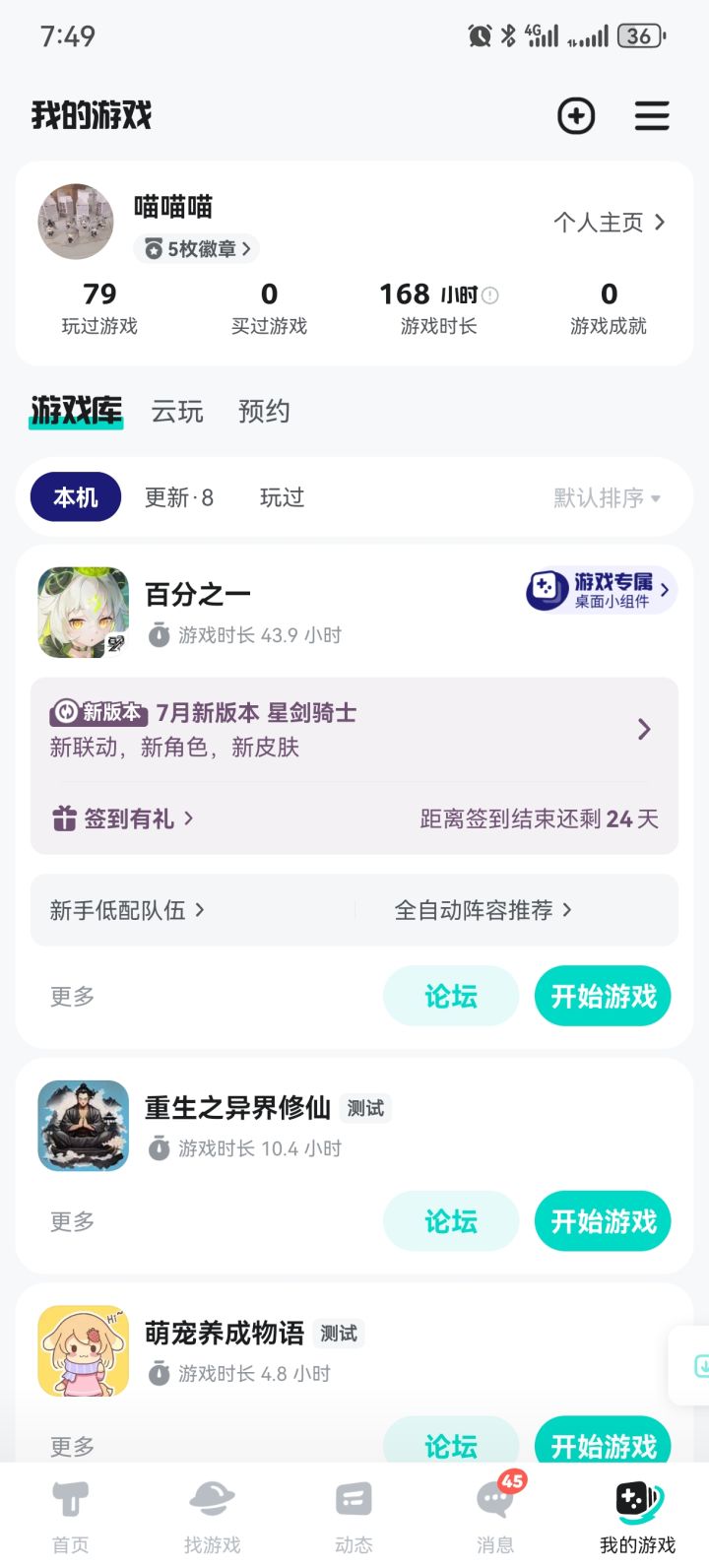This screenshot has width=709, height=1568.
Task: Open 论坛 for 重生之异界修仙
Action: (450, 1221)
